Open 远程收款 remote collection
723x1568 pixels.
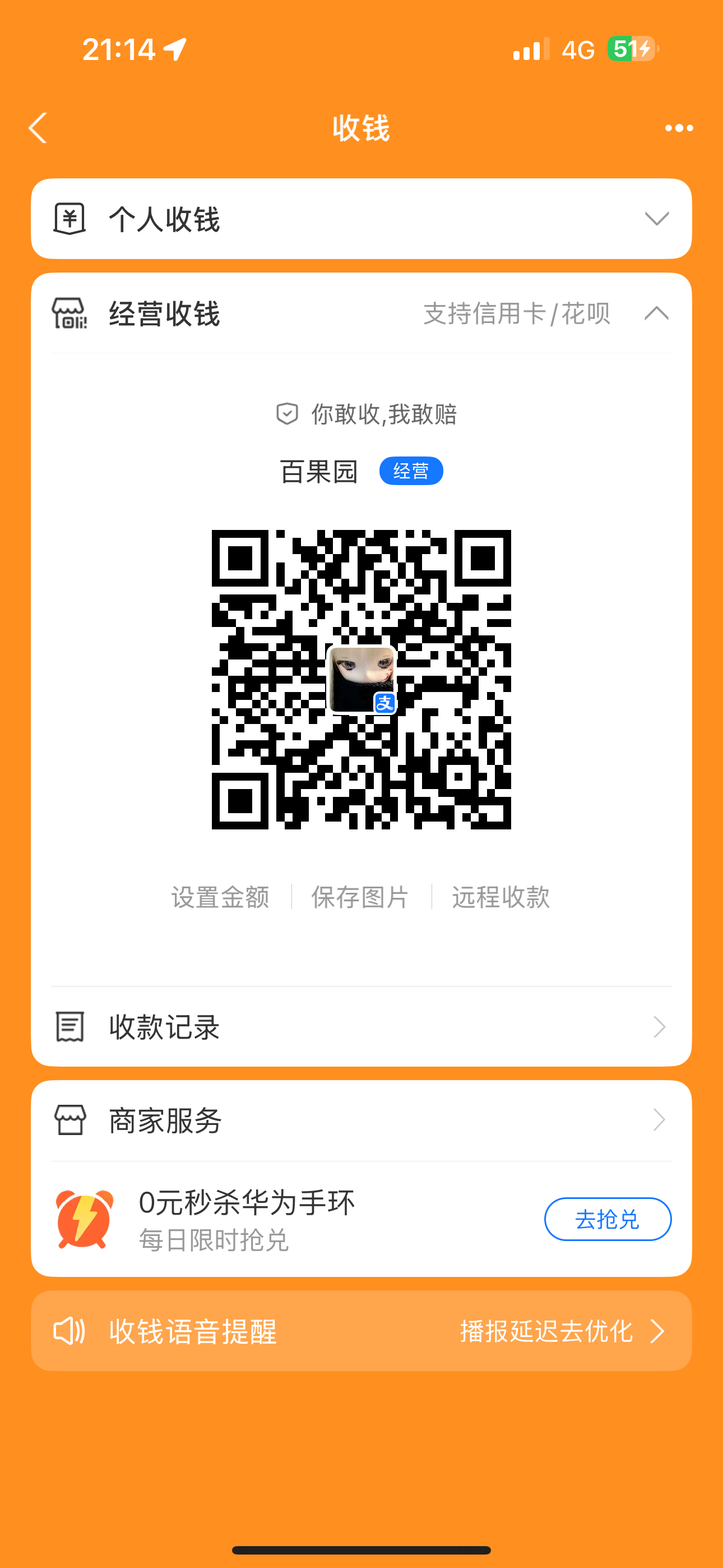(500, 897)
